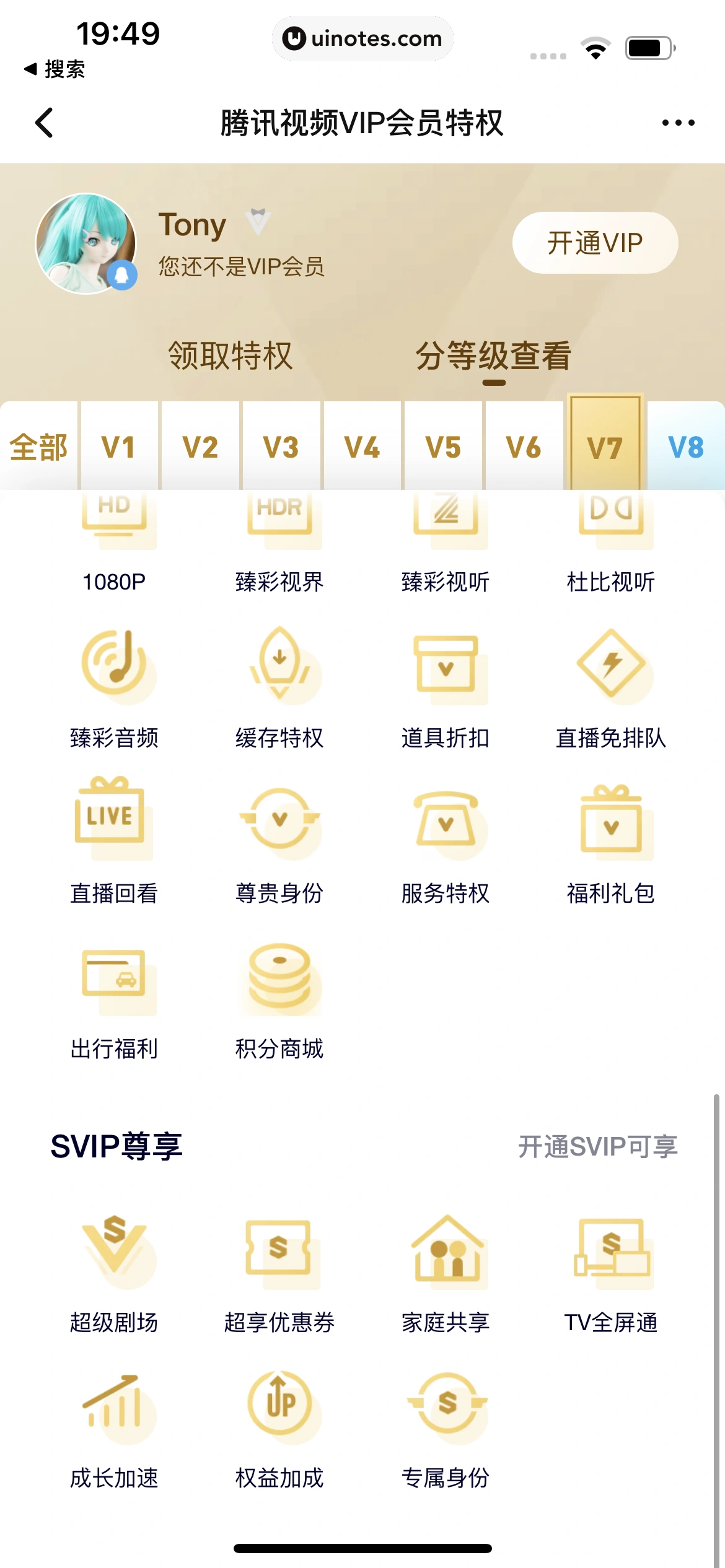Switch to the V4 level tab

362,446
